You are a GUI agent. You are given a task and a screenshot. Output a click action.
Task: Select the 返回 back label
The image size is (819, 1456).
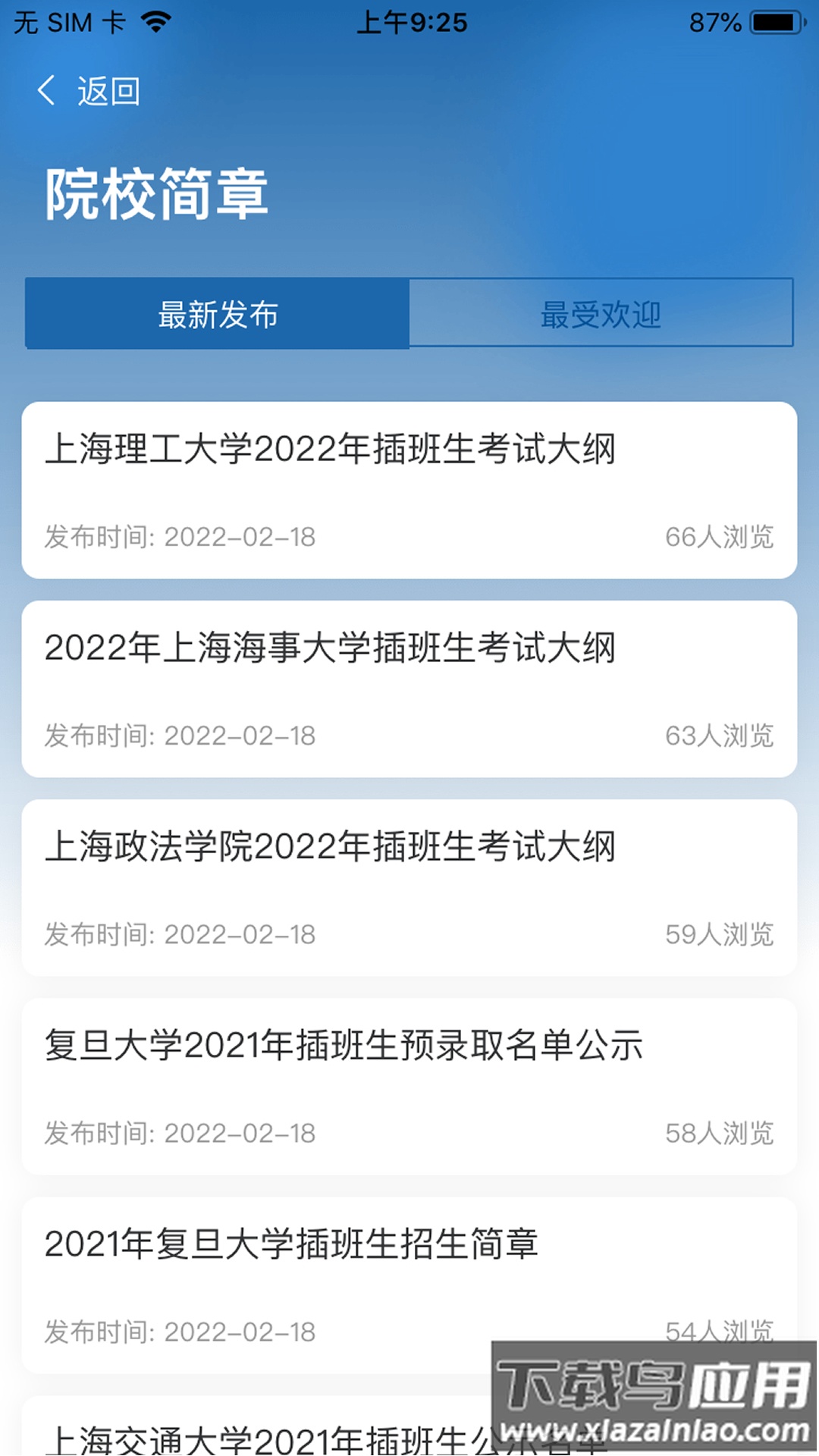[x=108, y=92]
